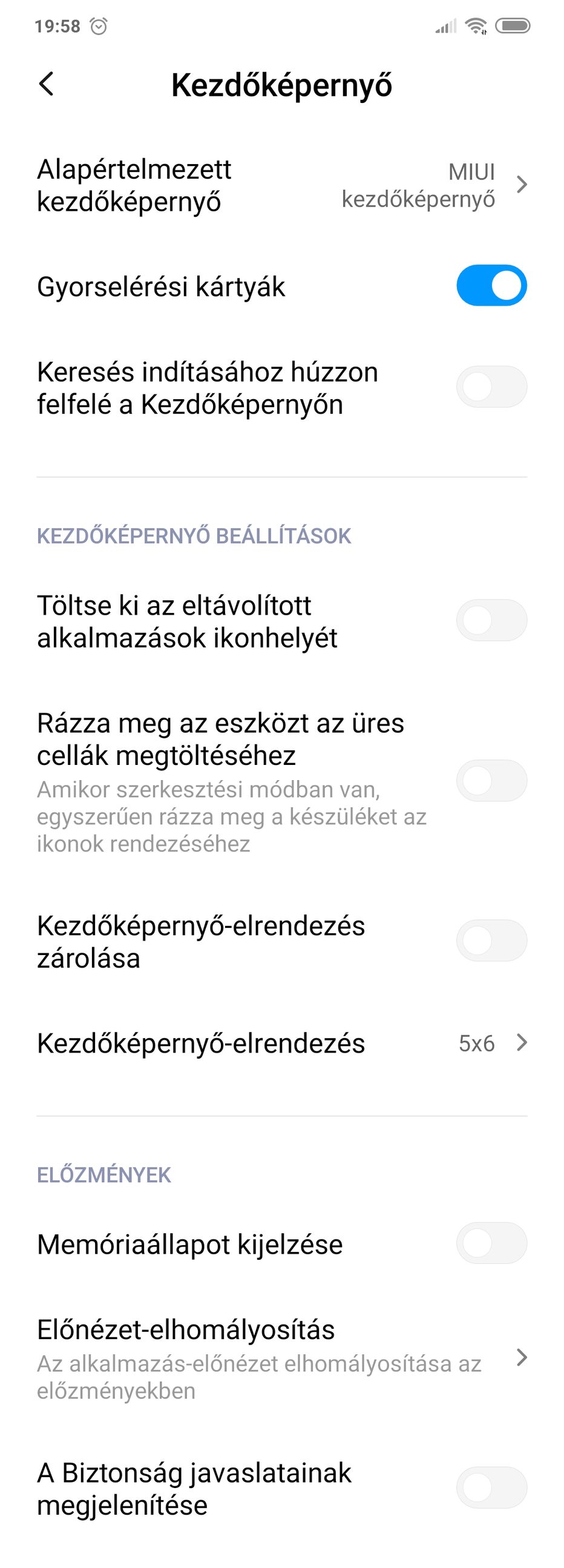Screen dimensions: 564x1568
Task: Turn off Gyorselérési kártyák switch
Action: [491, 285]
